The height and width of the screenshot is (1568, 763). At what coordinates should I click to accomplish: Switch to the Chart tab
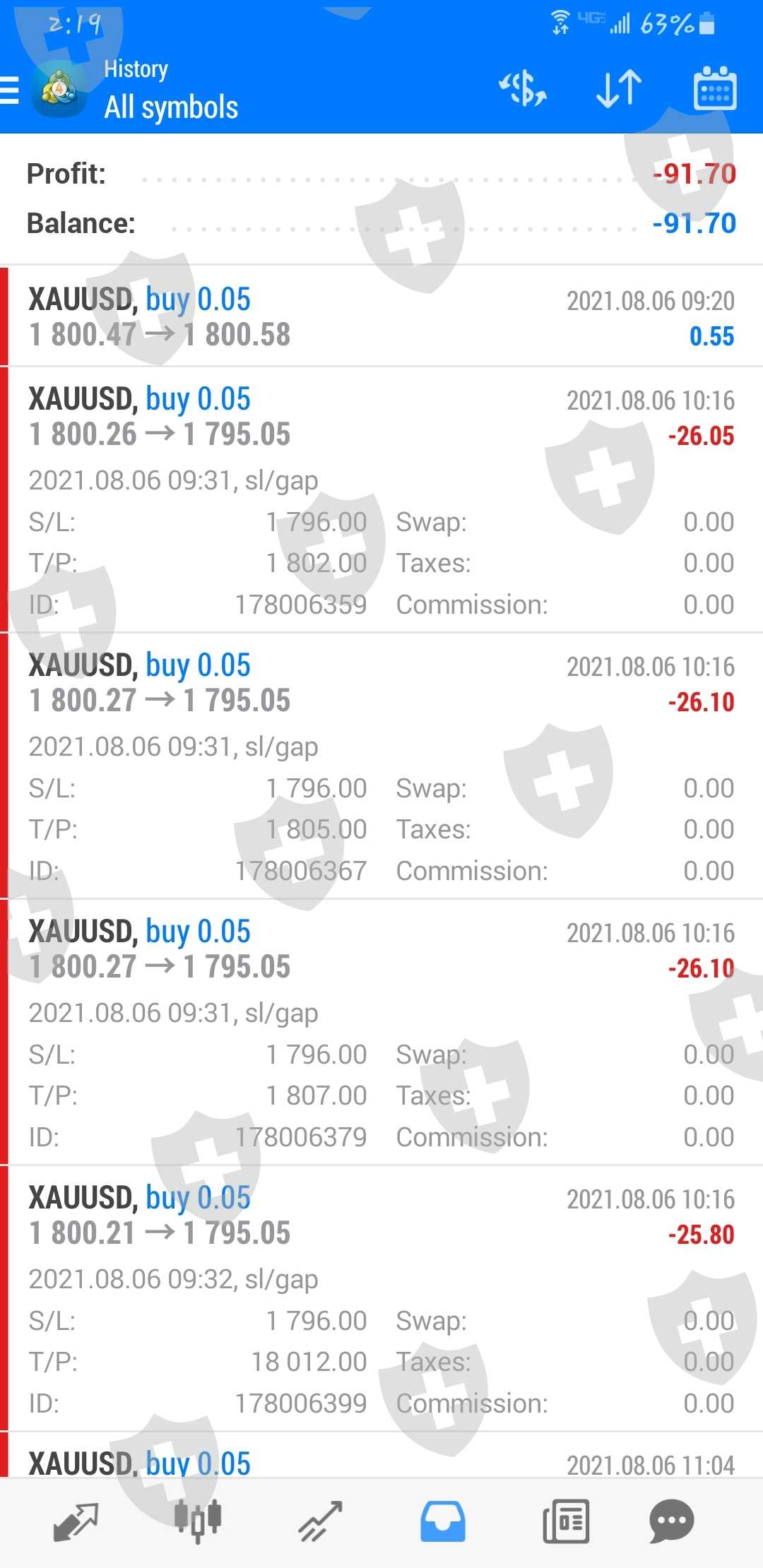pyautogui.click(x=198, y=1521)
